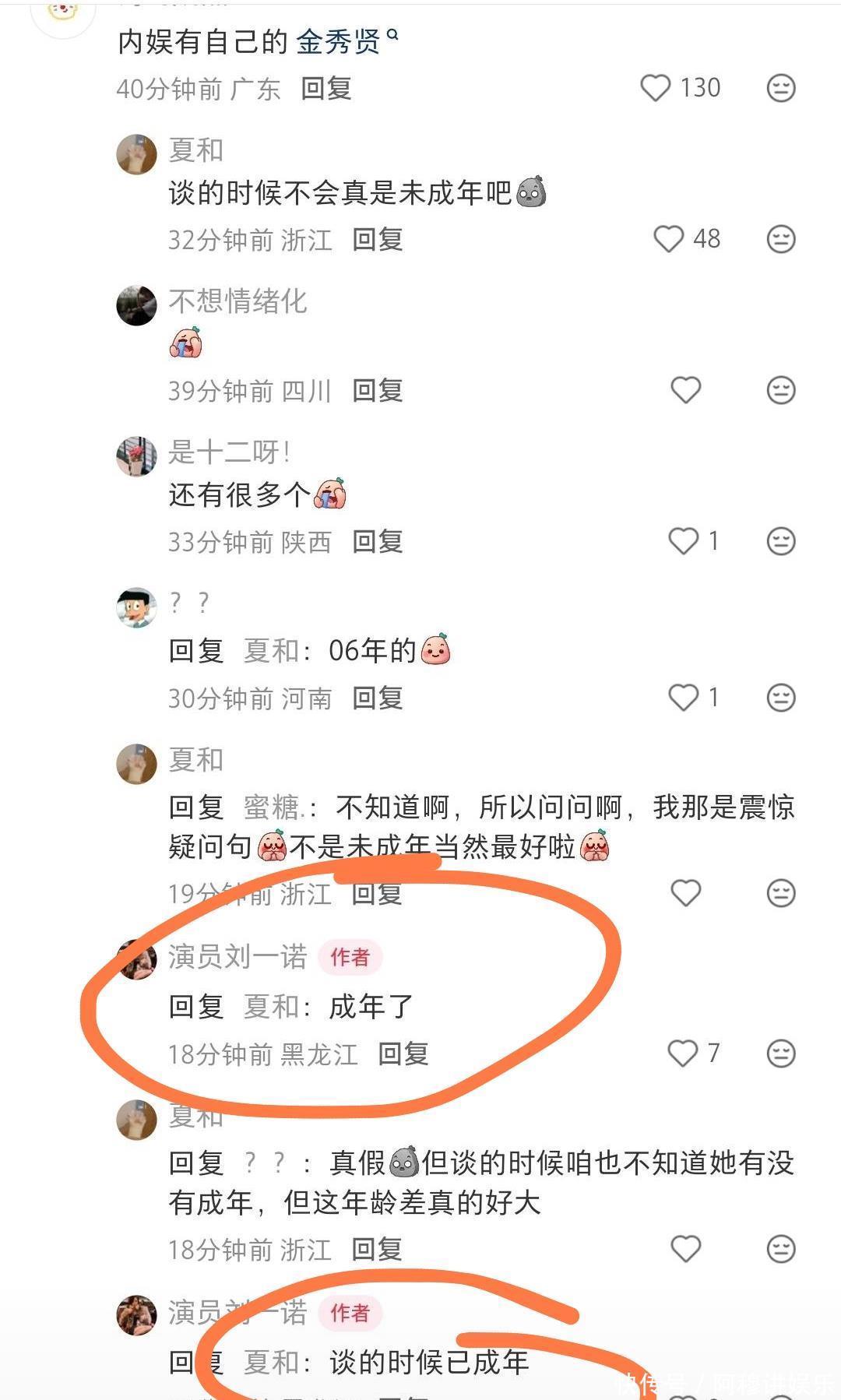Image resolution: width=841 pixels, height=1400 pixels.
Task: Reply to 夏和's 真假 comment
Action: click(378, 1250)
